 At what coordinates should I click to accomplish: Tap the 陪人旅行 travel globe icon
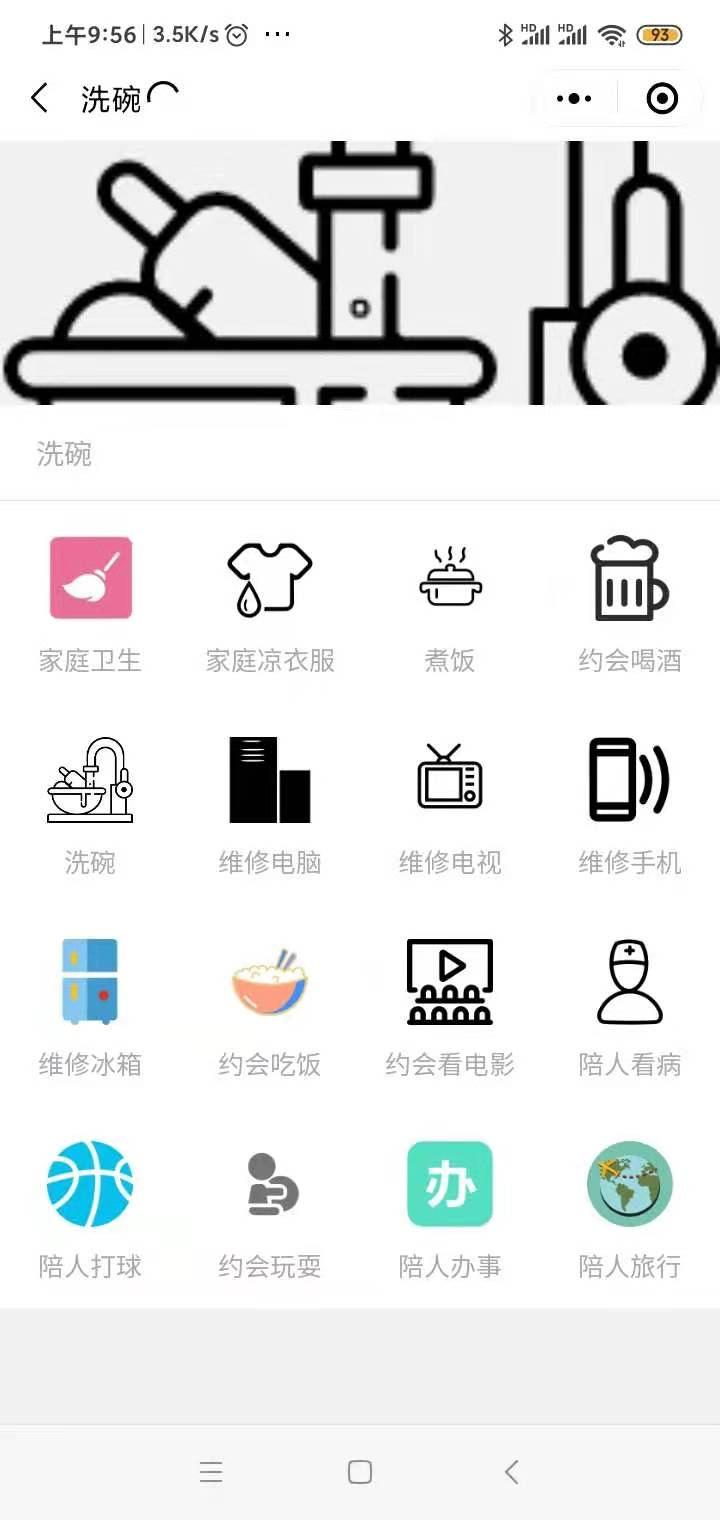click(x=628, y=1184)
